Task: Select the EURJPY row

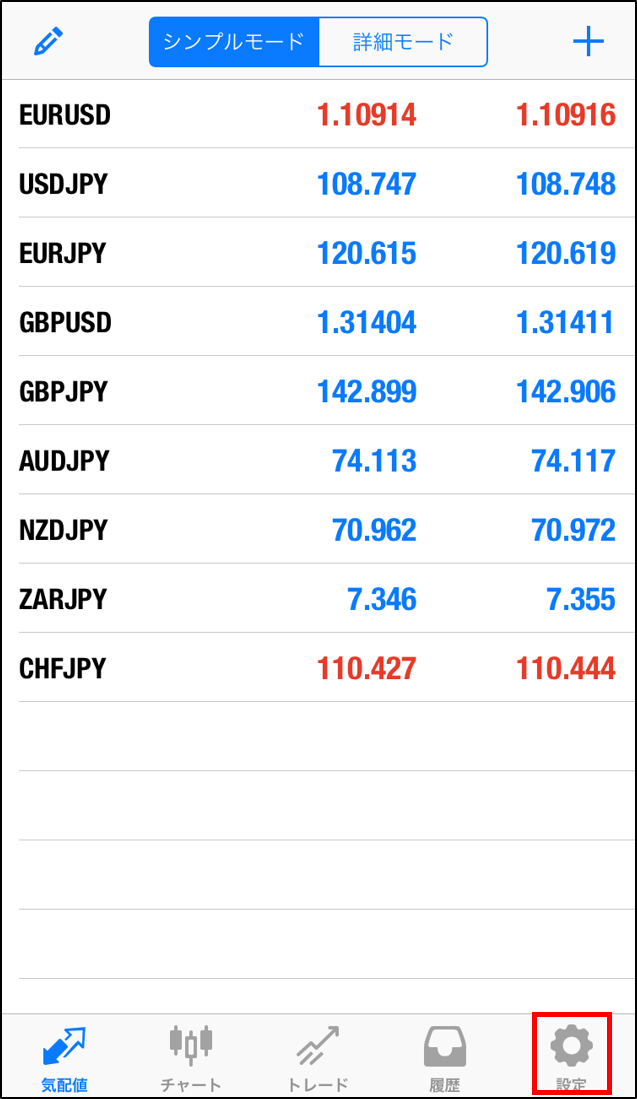Action: click(x=318, y=252)
